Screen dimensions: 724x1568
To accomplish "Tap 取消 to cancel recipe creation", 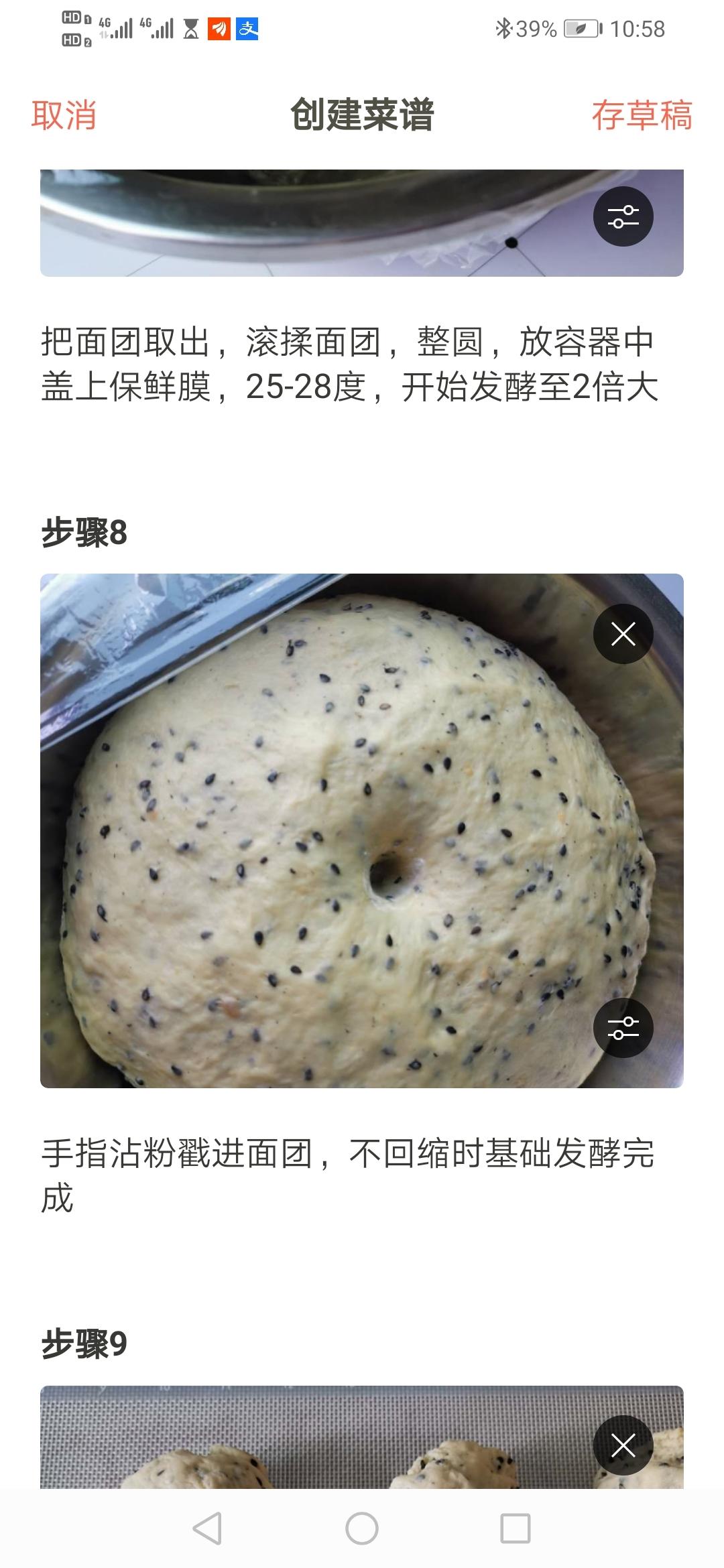I will [x=64, y=115].
